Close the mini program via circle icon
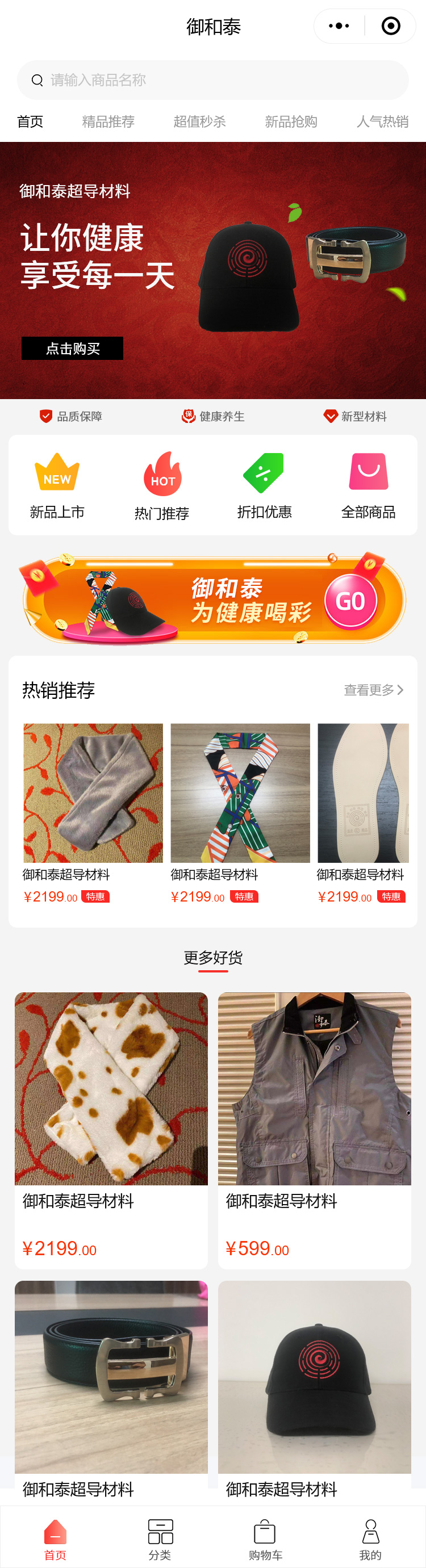This screenshot has width=426, height=1568. click(391, 26)
